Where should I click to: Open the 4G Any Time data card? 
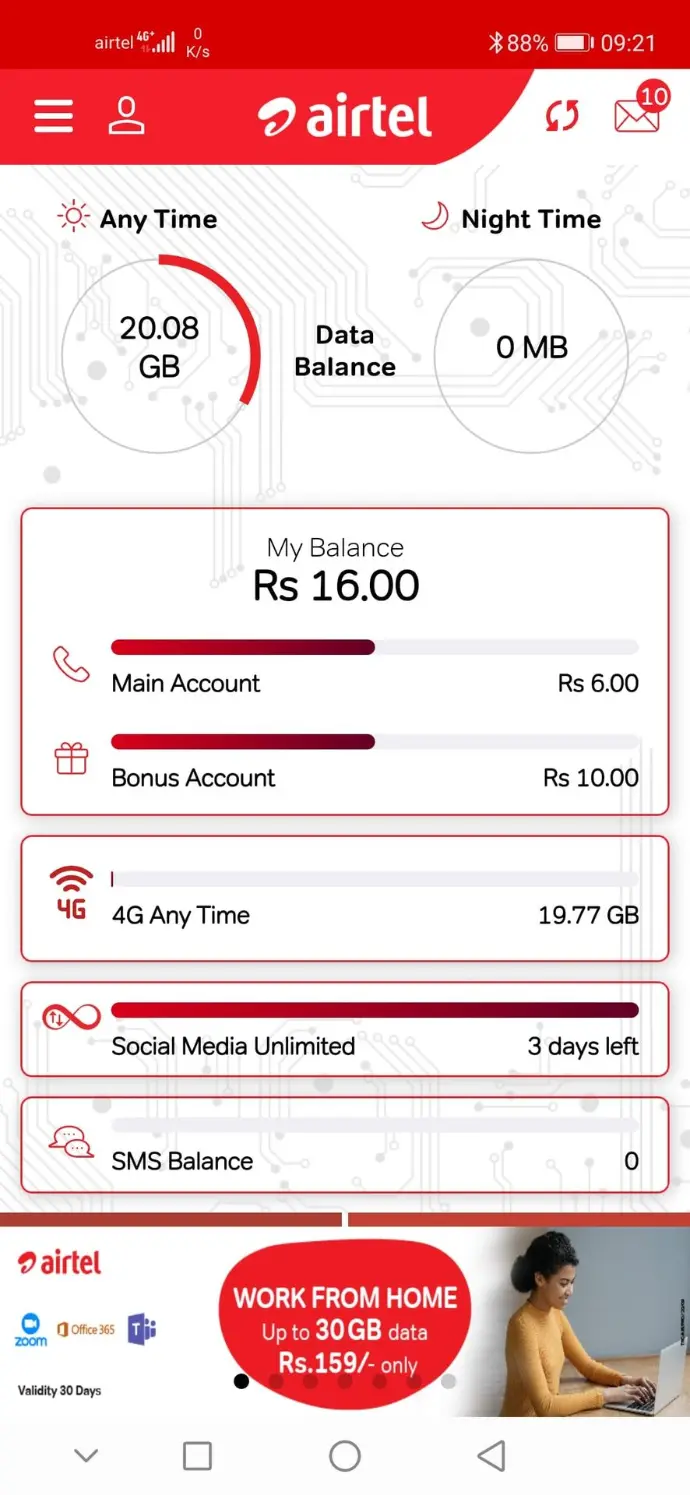click(x=344, y=898)
